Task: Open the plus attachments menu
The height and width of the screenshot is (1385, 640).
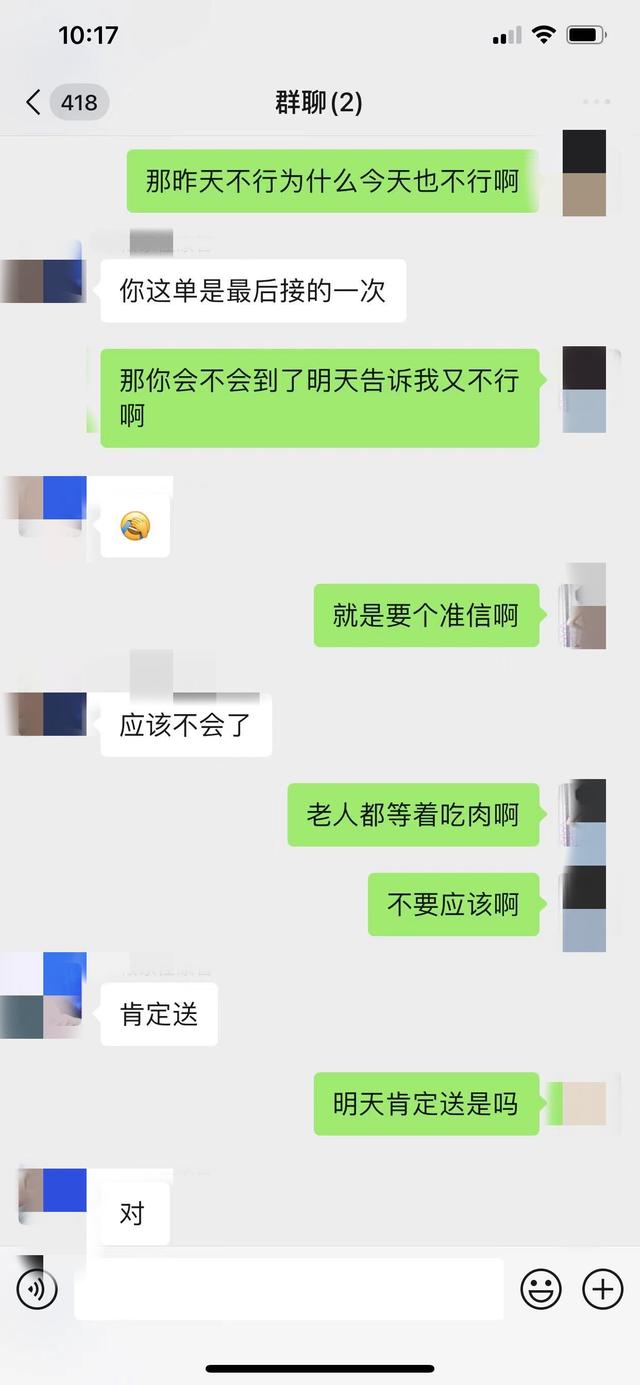Action: 602,1289
